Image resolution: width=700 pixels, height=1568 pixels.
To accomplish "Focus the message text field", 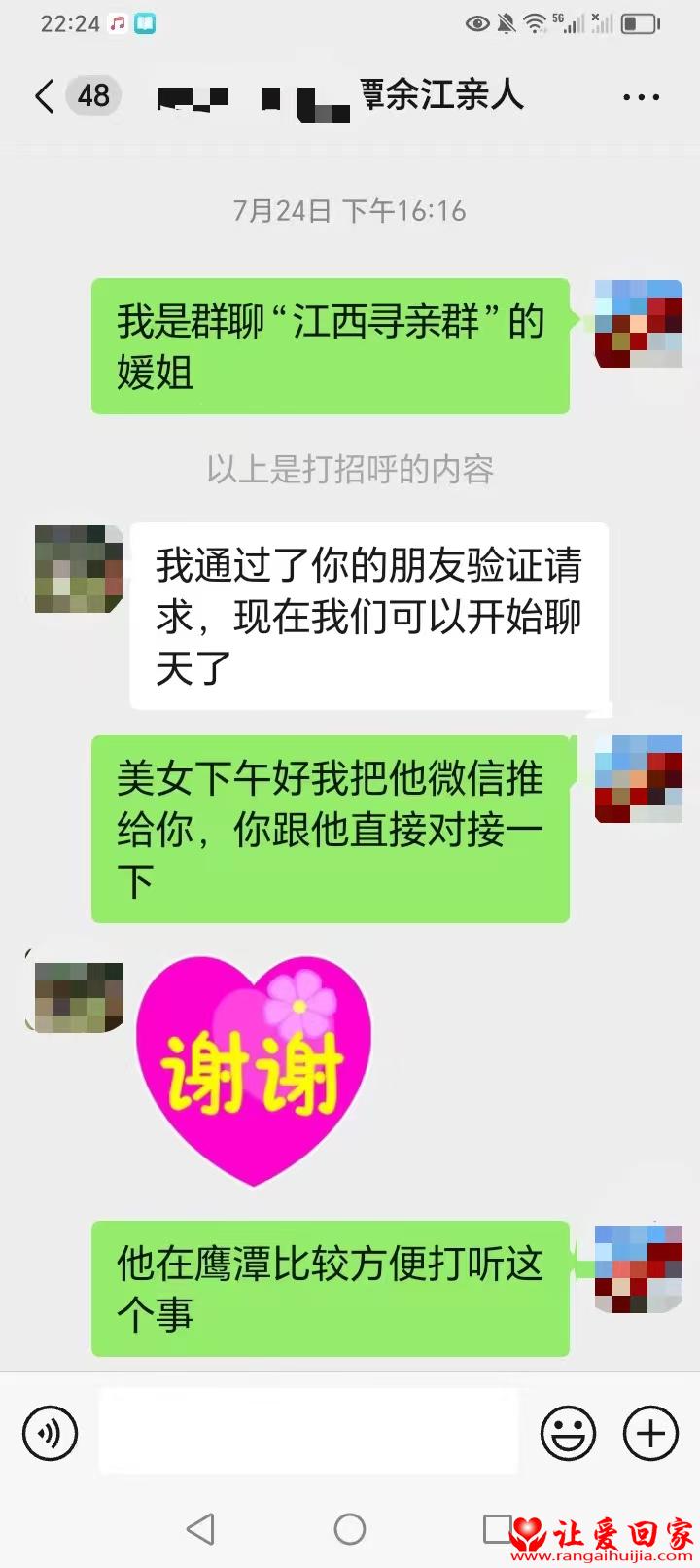I will tap(309, 1432).
